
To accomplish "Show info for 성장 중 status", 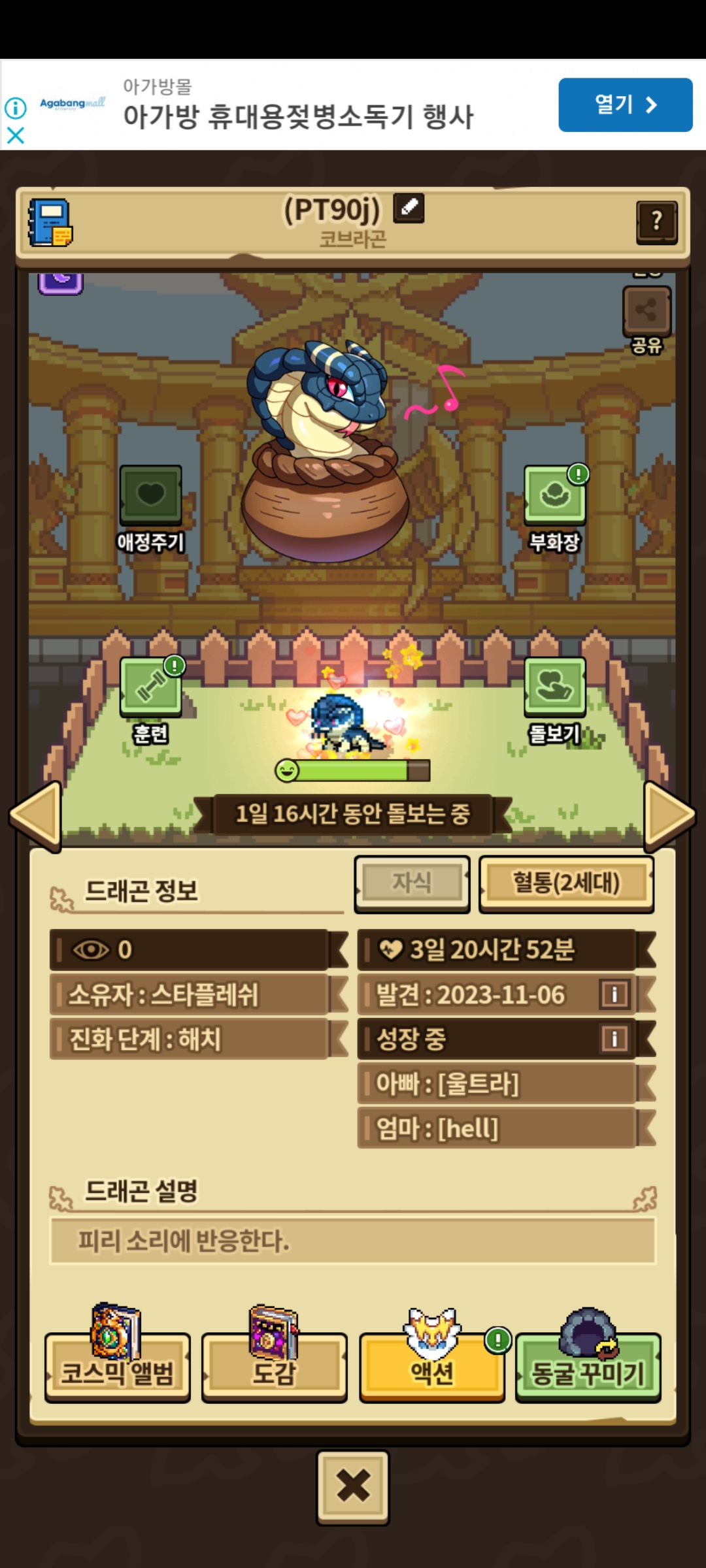I will pos(614,1039).
